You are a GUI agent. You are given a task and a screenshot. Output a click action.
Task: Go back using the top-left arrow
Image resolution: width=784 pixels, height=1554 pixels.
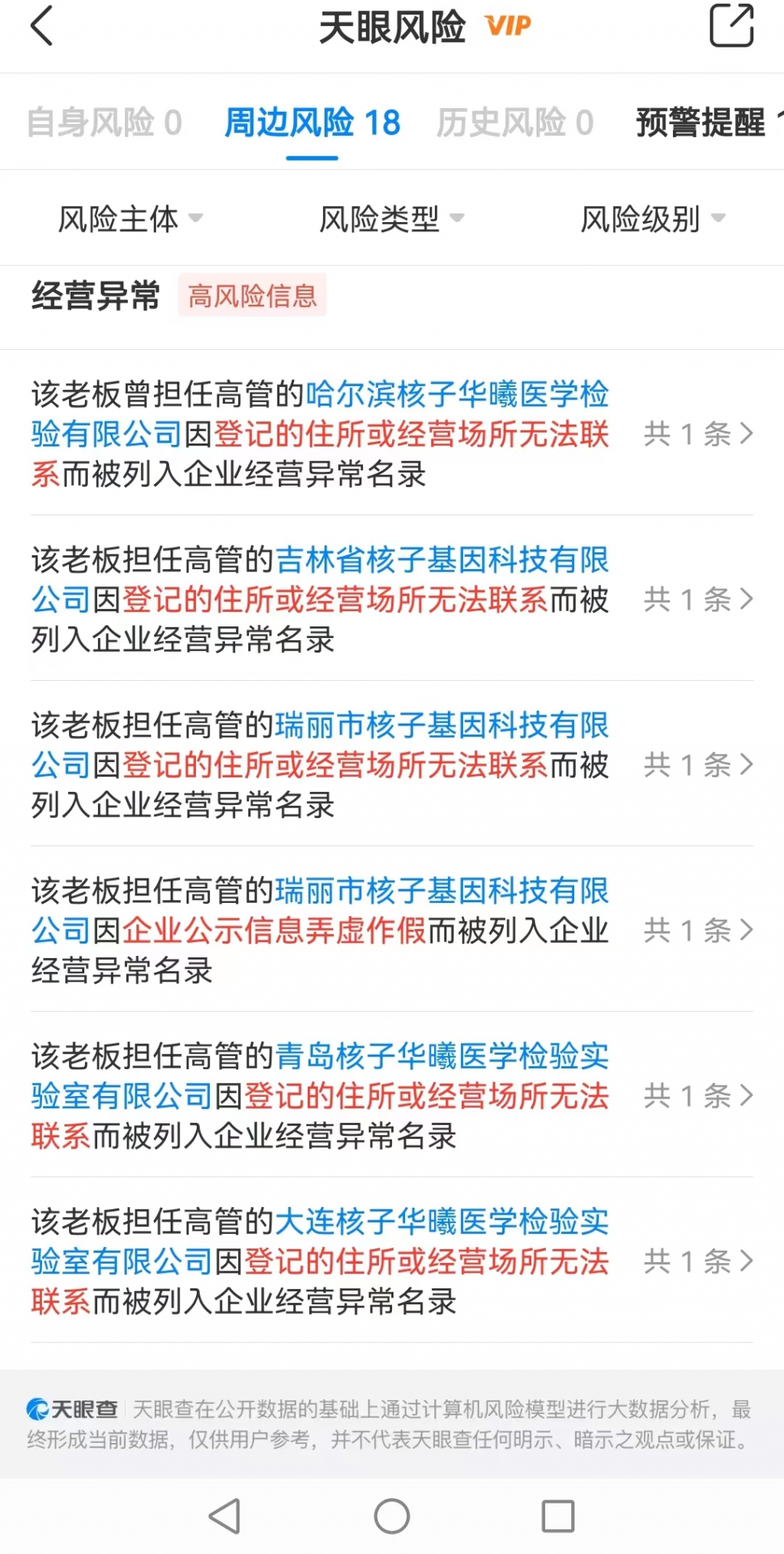[x=42, y=27]
